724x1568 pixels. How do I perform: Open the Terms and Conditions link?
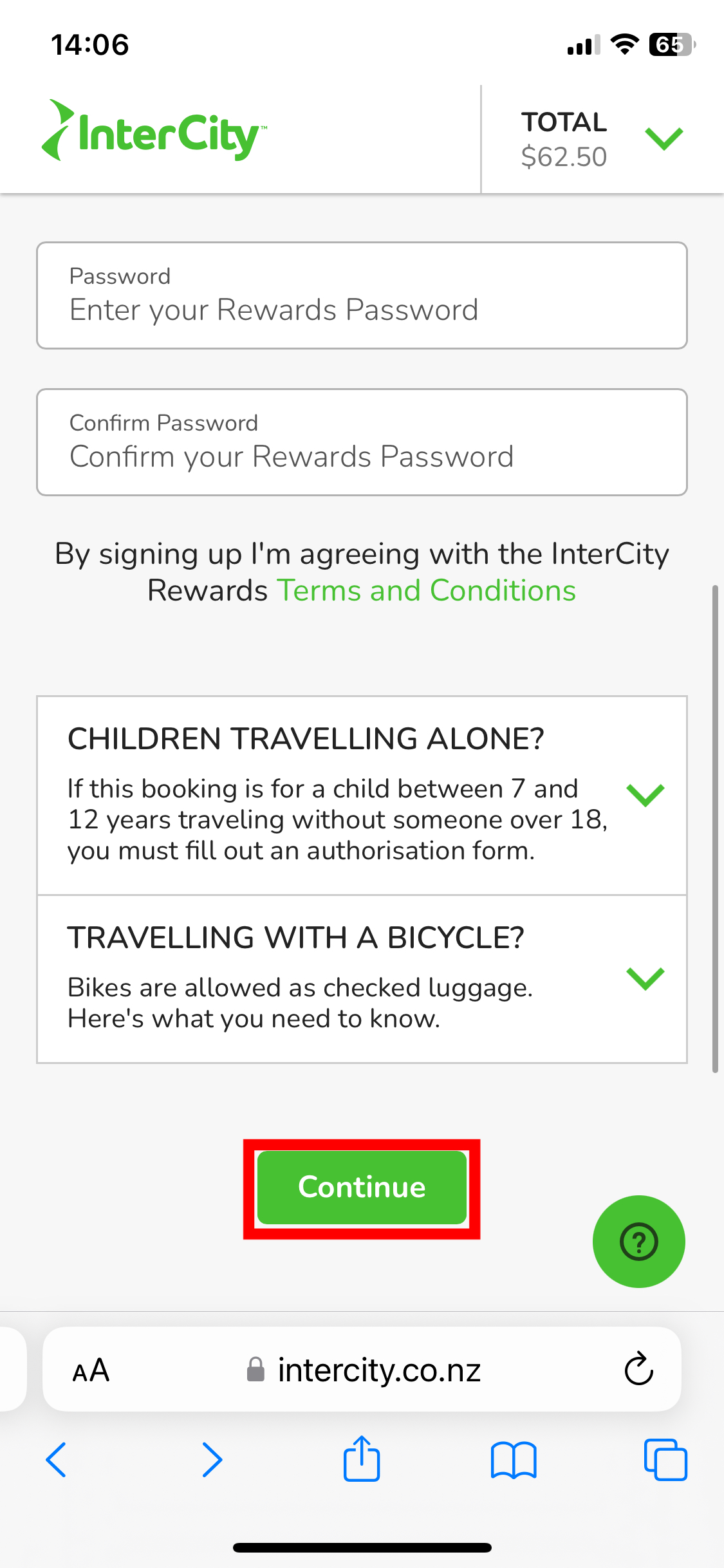coord(426,590)
